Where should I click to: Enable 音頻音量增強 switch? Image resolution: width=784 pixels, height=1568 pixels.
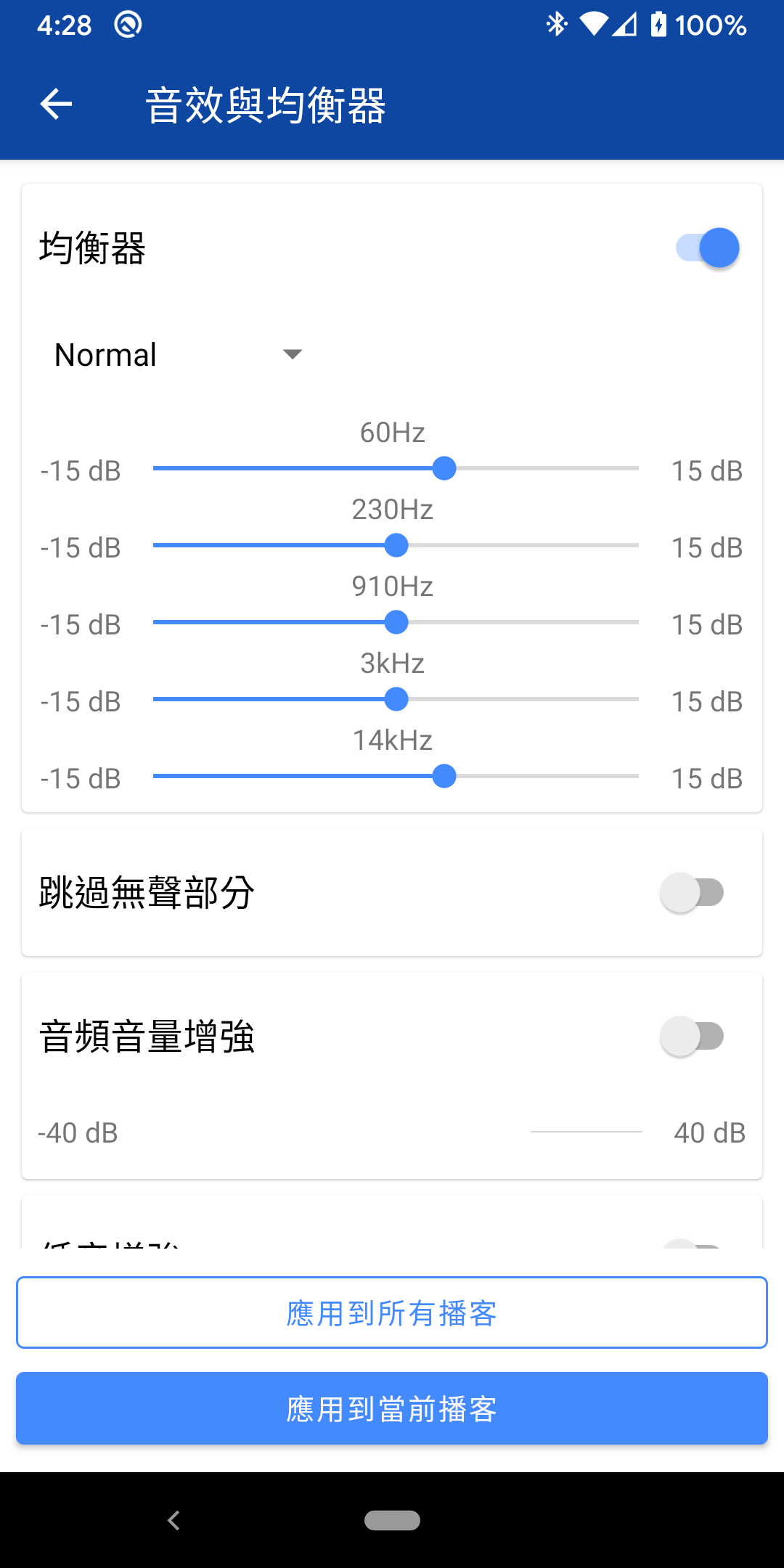692,1037
